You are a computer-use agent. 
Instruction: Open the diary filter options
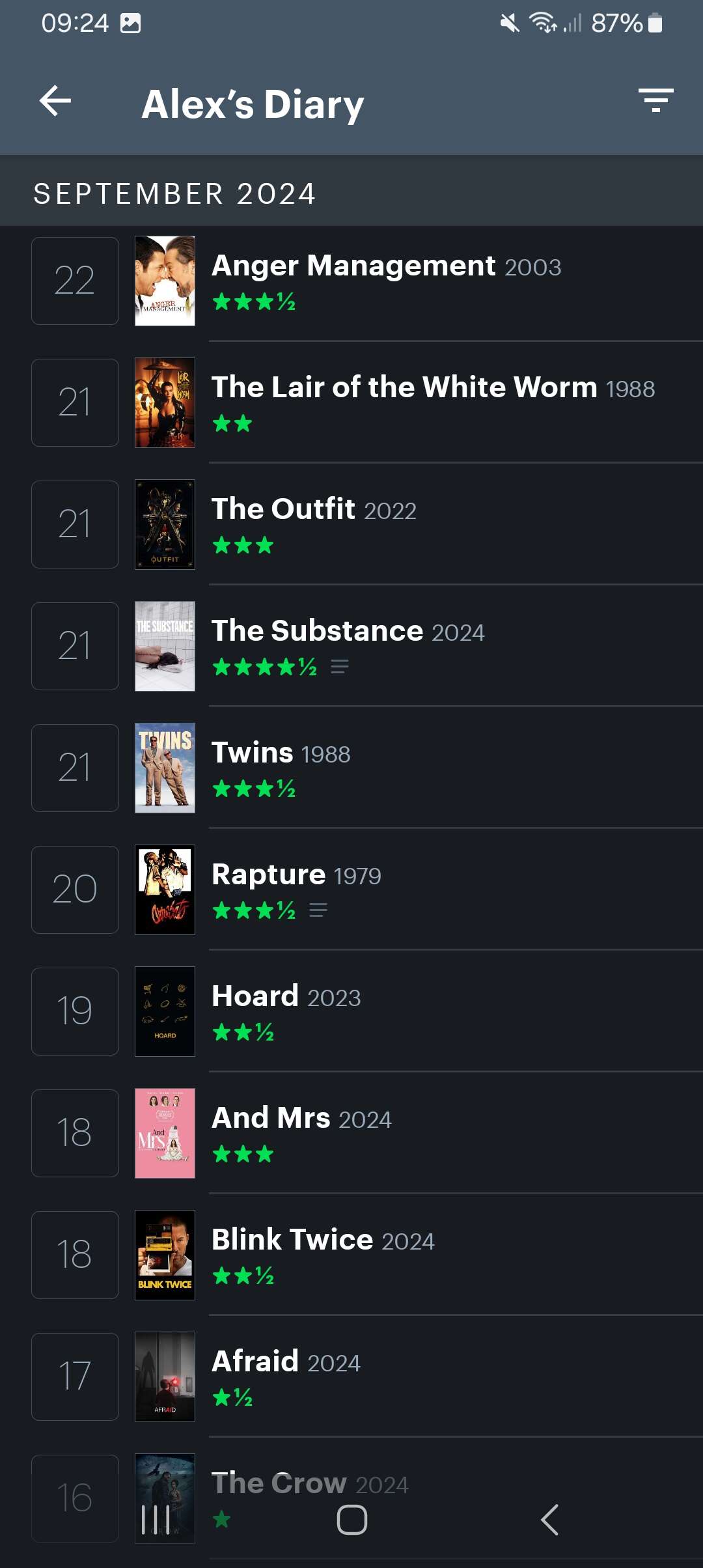click(x=655, y=101)
